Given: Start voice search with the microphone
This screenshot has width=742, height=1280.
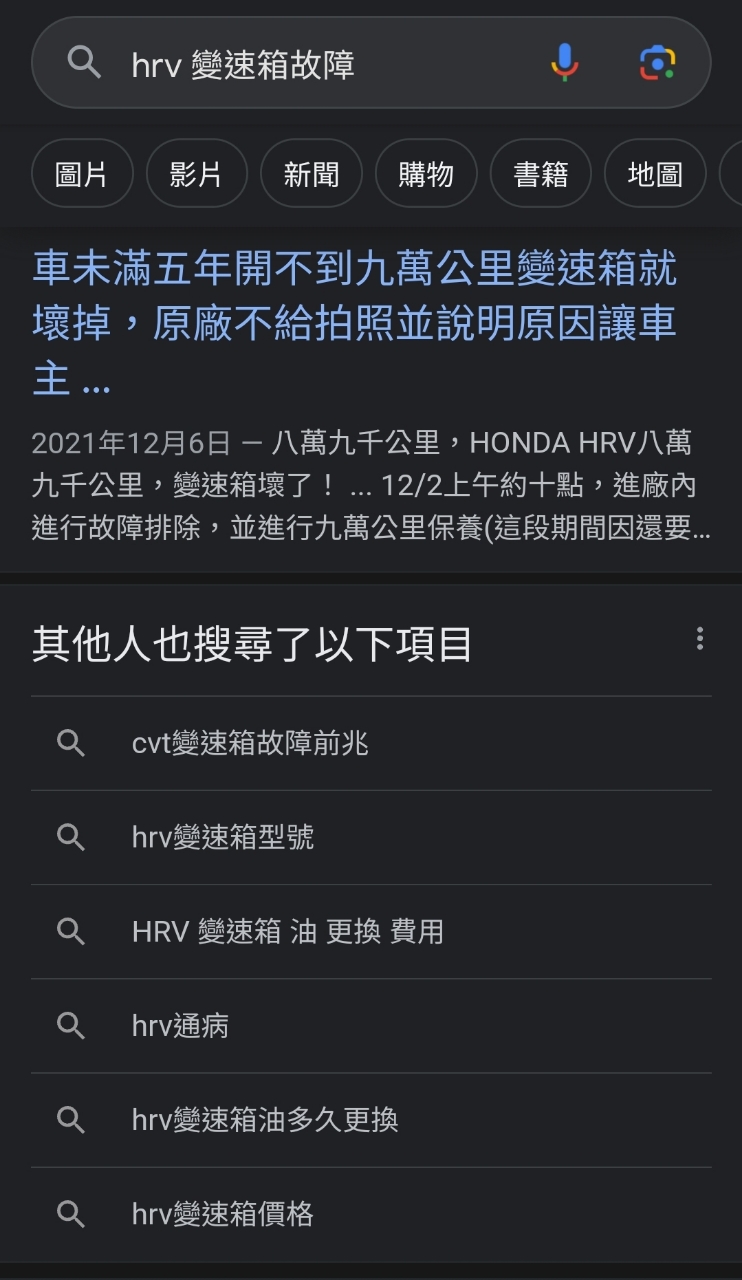Looking at the screenshot, I should tap(565, 63).
